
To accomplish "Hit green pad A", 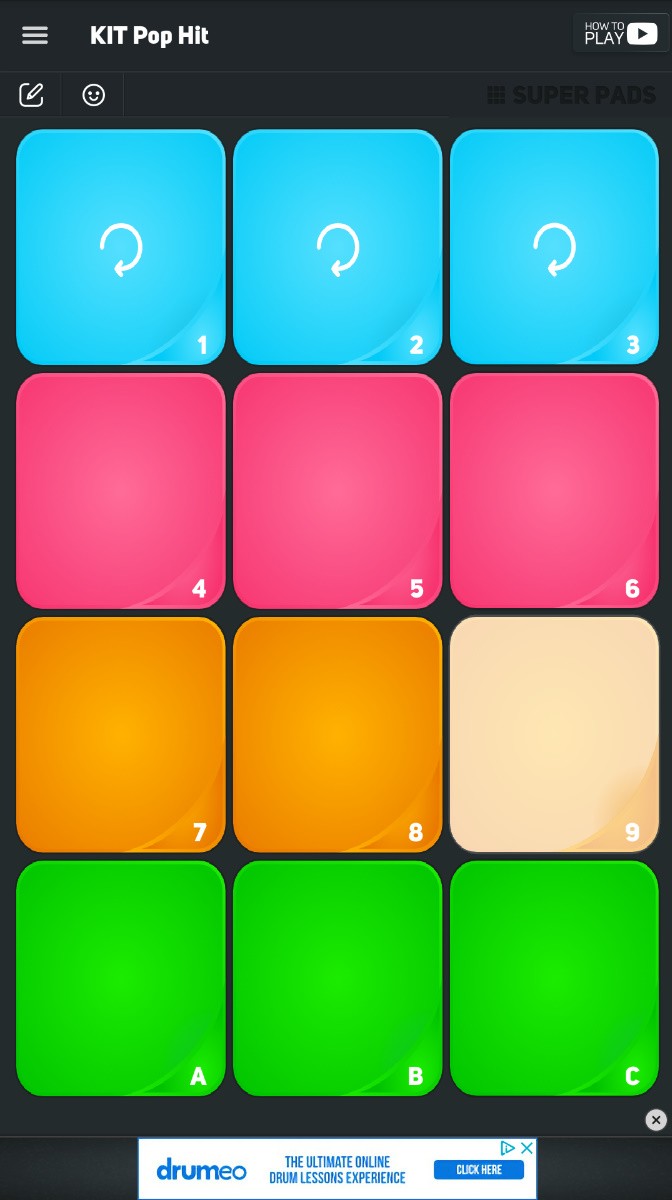I will [x=121, y=978].
